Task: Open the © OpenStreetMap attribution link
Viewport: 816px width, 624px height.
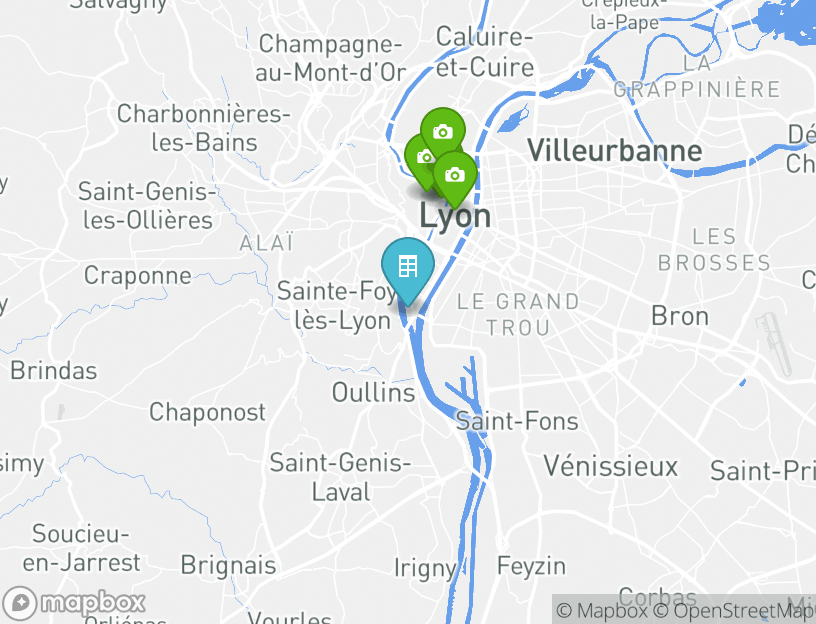Action: 735,610
